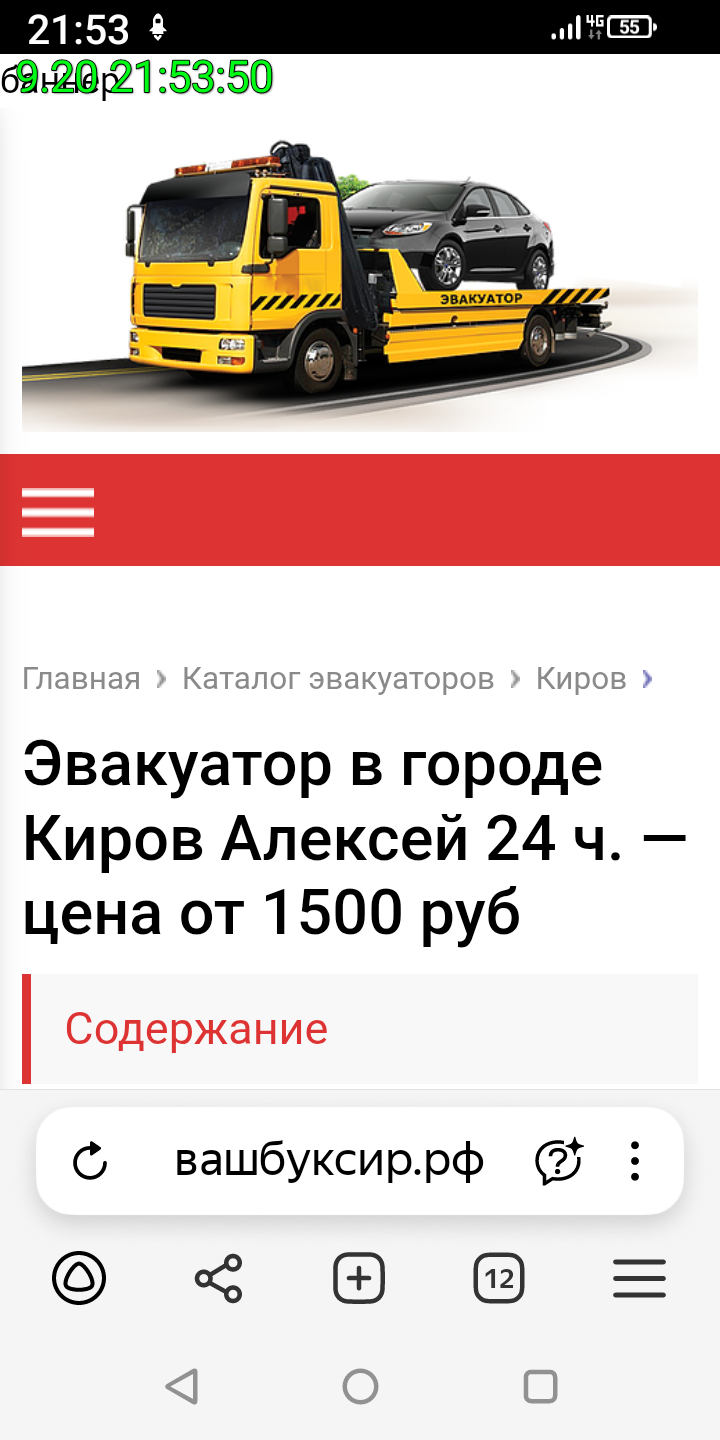The image size is (720, 1440).
Task: Go to the home screen
Action: tap(360, 1387)
